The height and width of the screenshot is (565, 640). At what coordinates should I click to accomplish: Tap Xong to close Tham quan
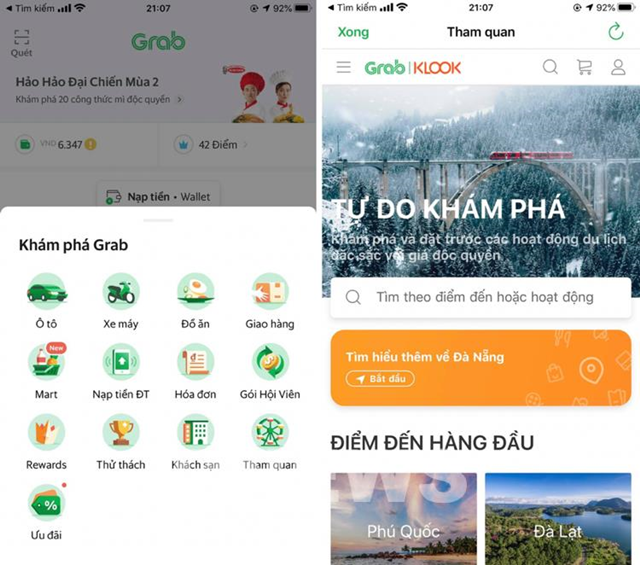pos(353,32)
